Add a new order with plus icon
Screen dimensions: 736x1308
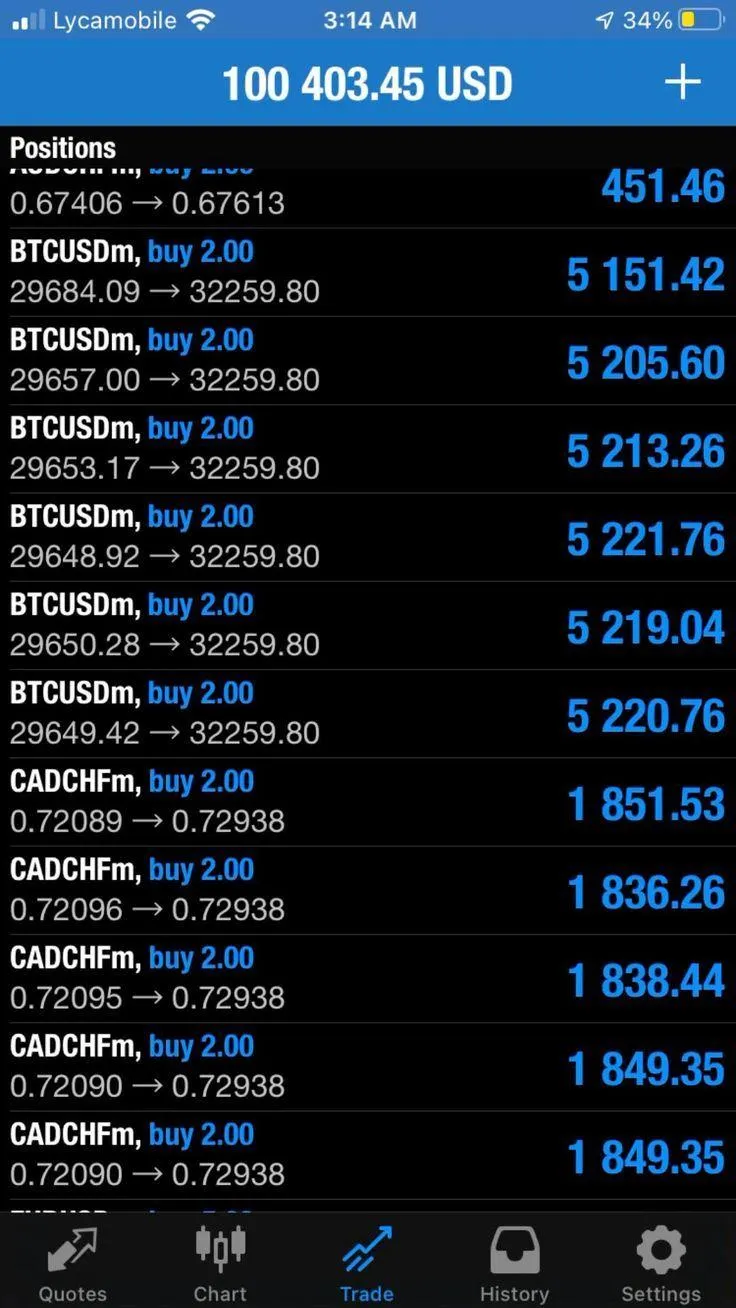683,82
